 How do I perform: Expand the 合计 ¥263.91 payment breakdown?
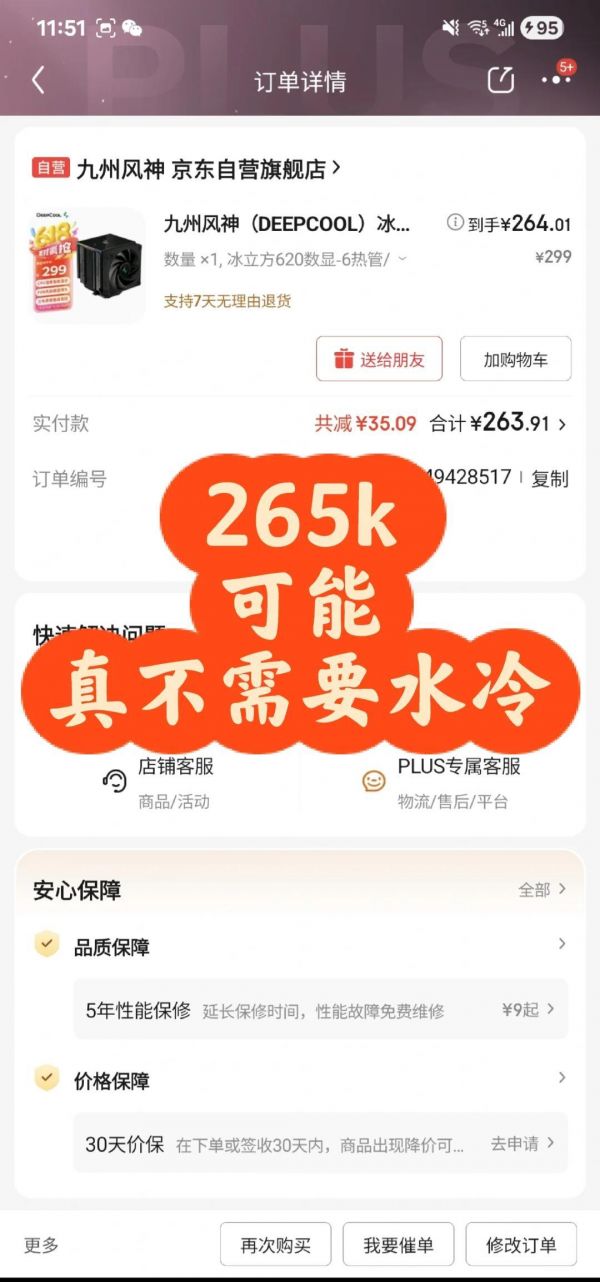coord(498,423)
